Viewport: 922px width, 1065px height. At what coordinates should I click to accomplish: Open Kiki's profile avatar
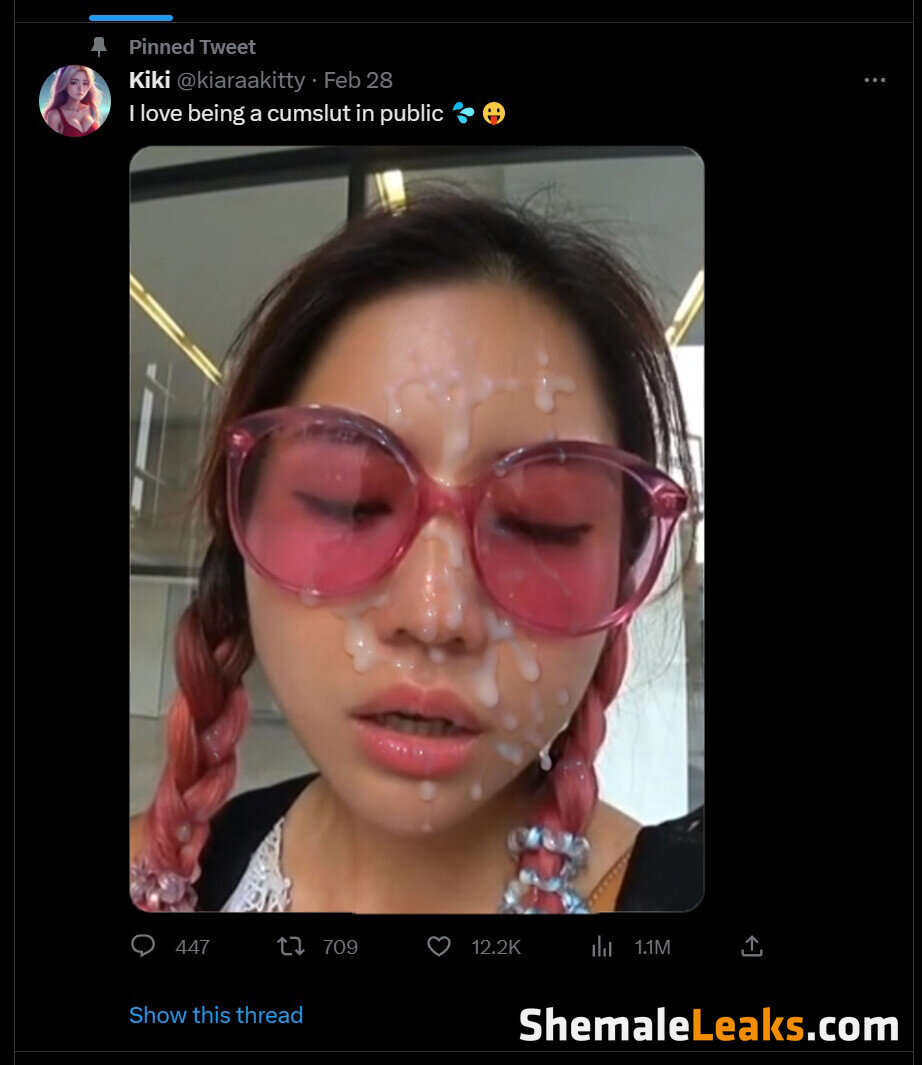(x=75, y=101)
